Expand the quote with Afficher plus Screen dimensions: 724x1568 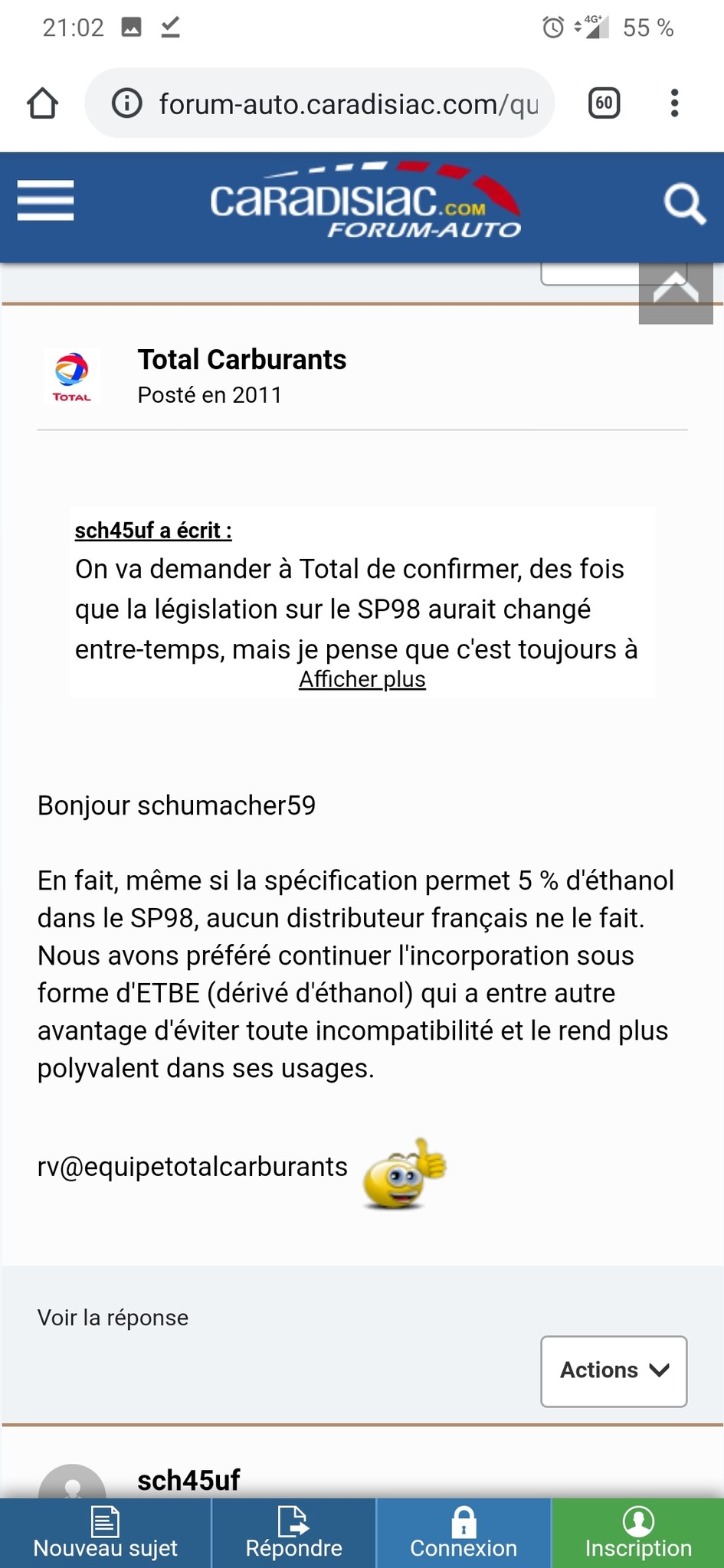[362, 679]
